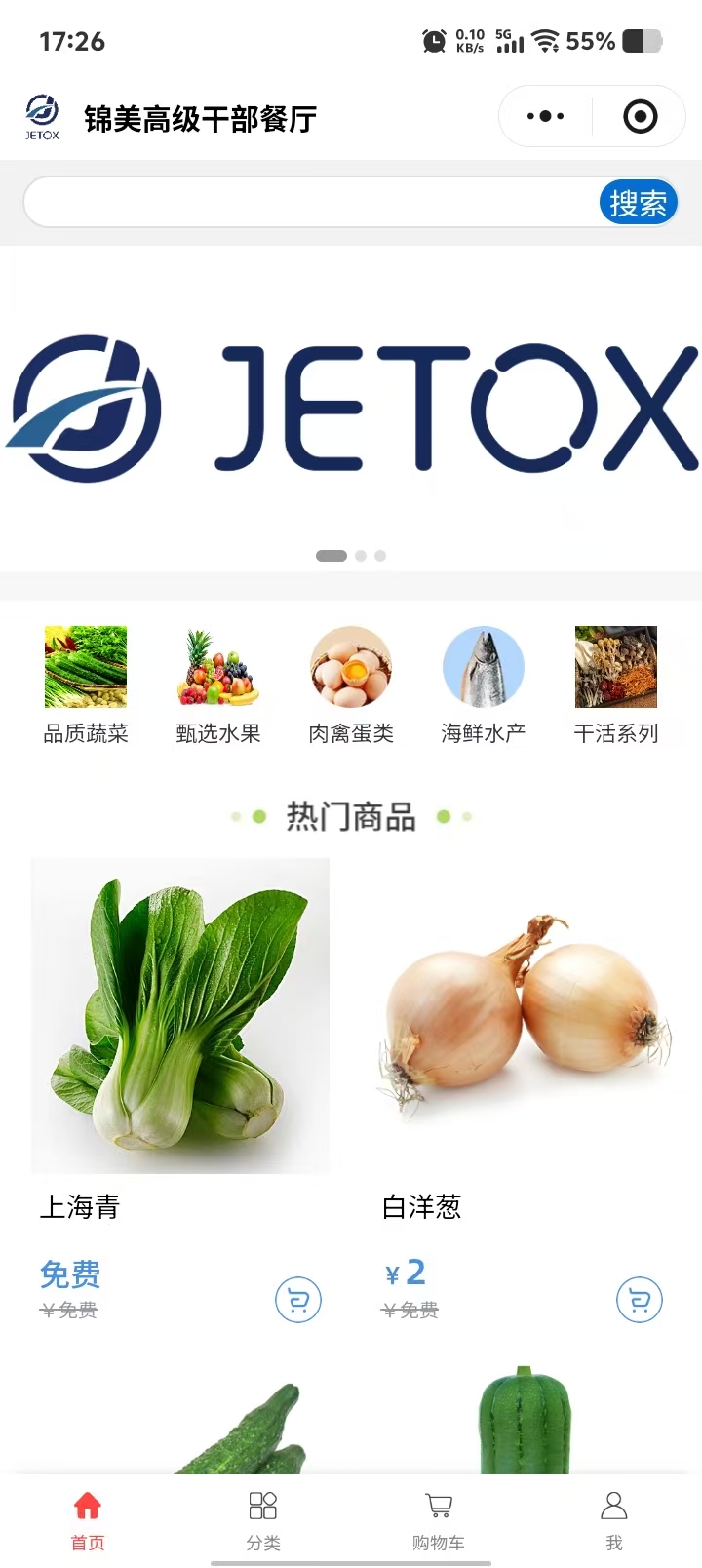
Task: Add 上海青 to the cart
Action: tap(298, 1300)
